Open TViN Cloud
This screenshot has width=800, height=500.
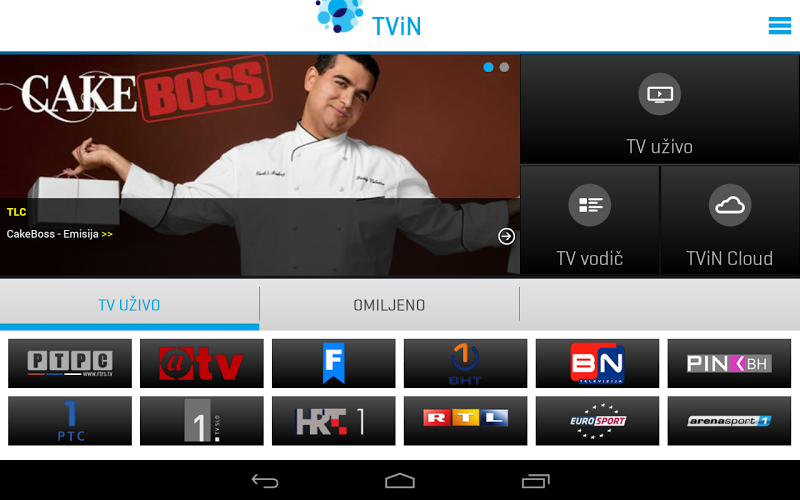730,221
